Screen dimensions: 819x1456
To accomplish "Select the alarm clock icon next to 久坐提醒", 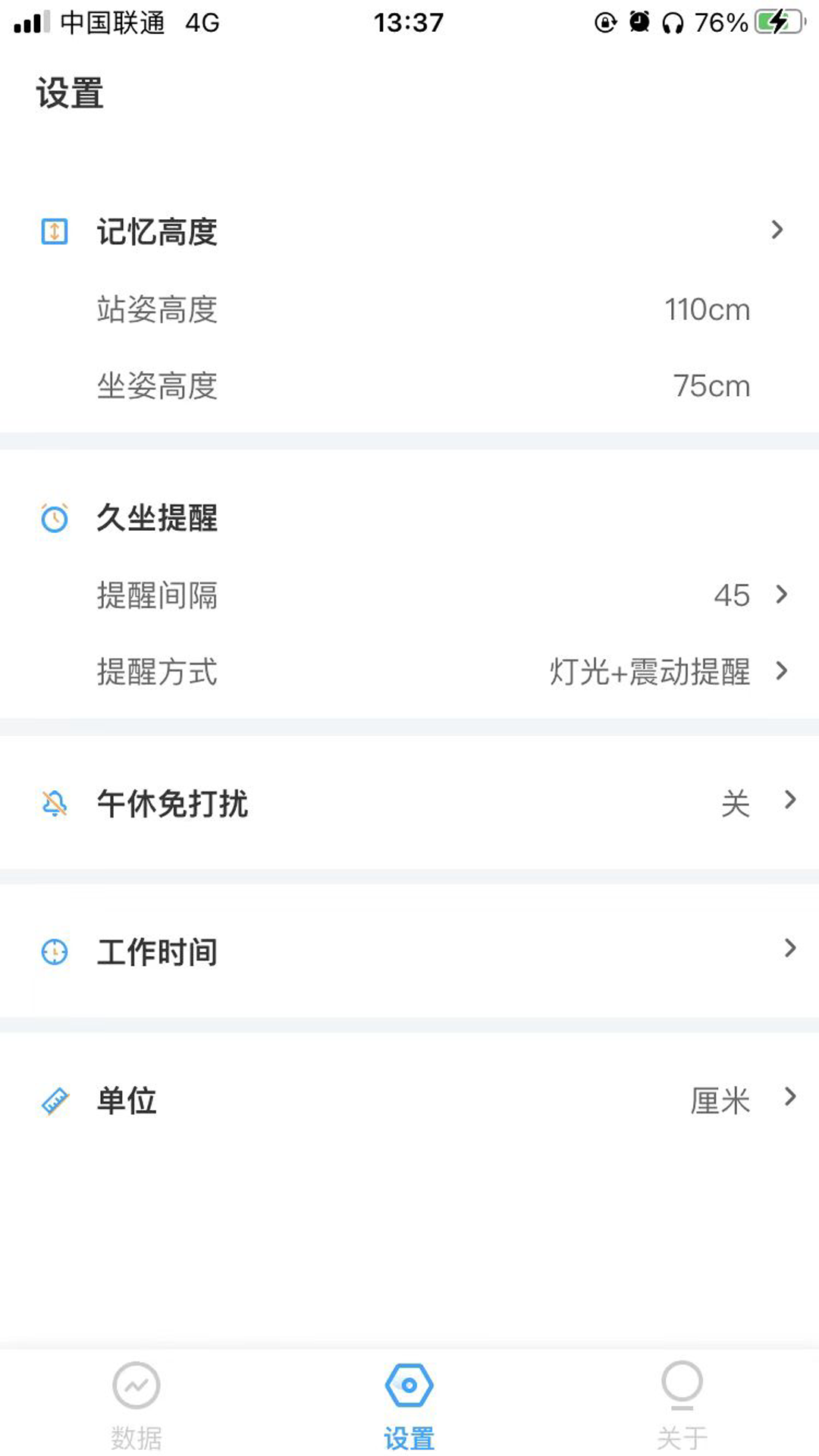I will [x=54, y=519].
